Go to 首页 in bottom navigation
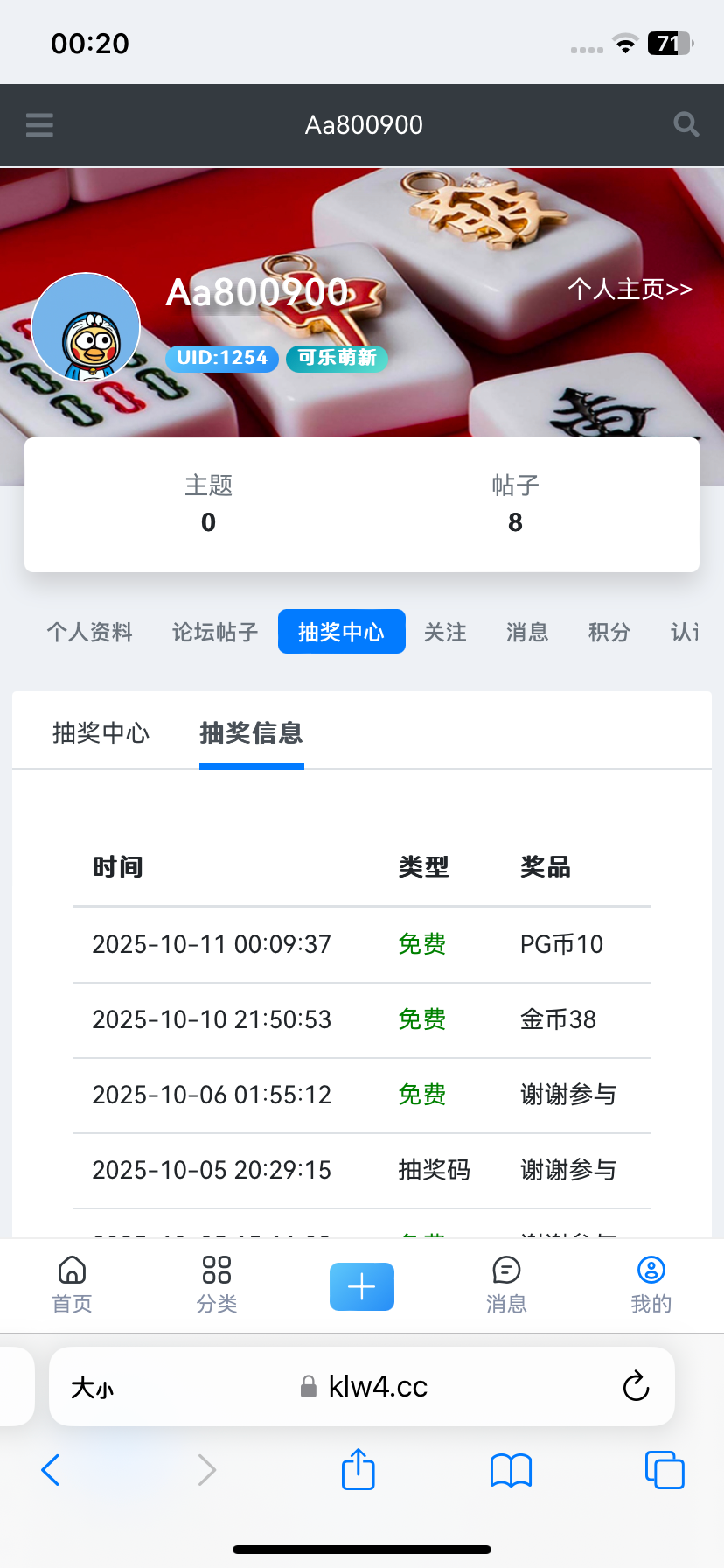The width and height of the screenshot is (724, 1568). (x=72, y=1284)
